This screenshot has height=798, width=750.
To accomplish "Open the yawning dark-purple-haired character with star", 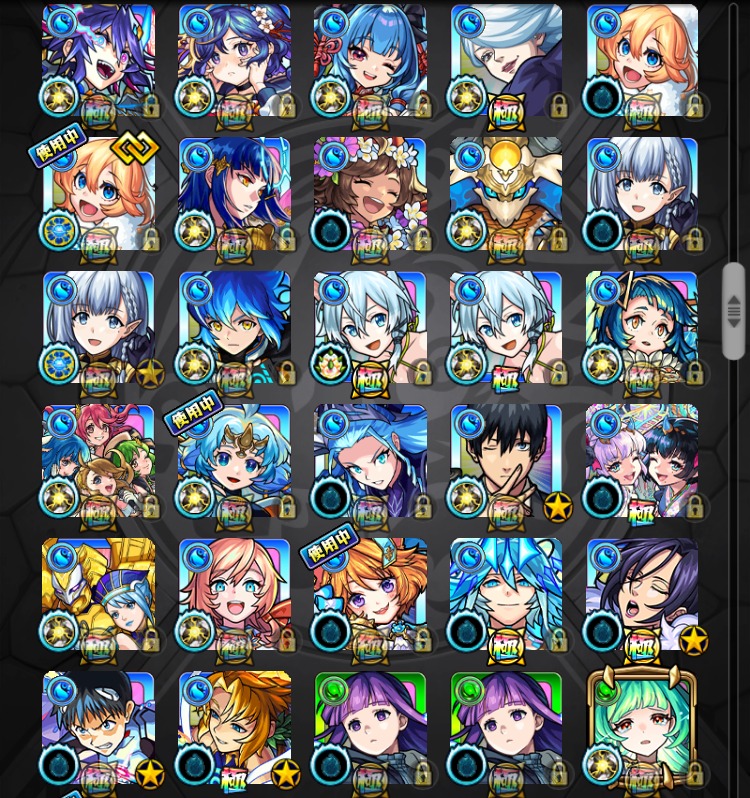I will (642, 595).
